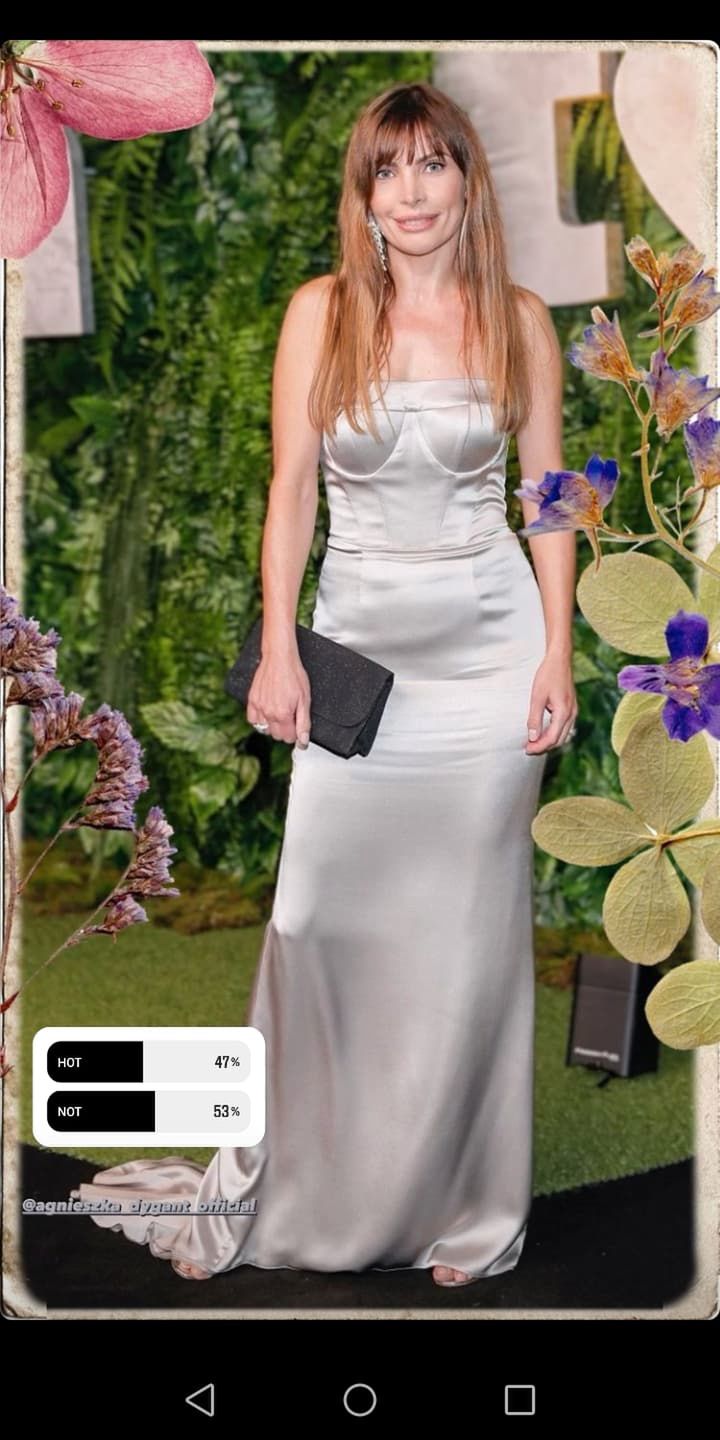The height and width of the screenshot is (1440, 720).
Task: Go back using the system back button
Action: 201,1399
